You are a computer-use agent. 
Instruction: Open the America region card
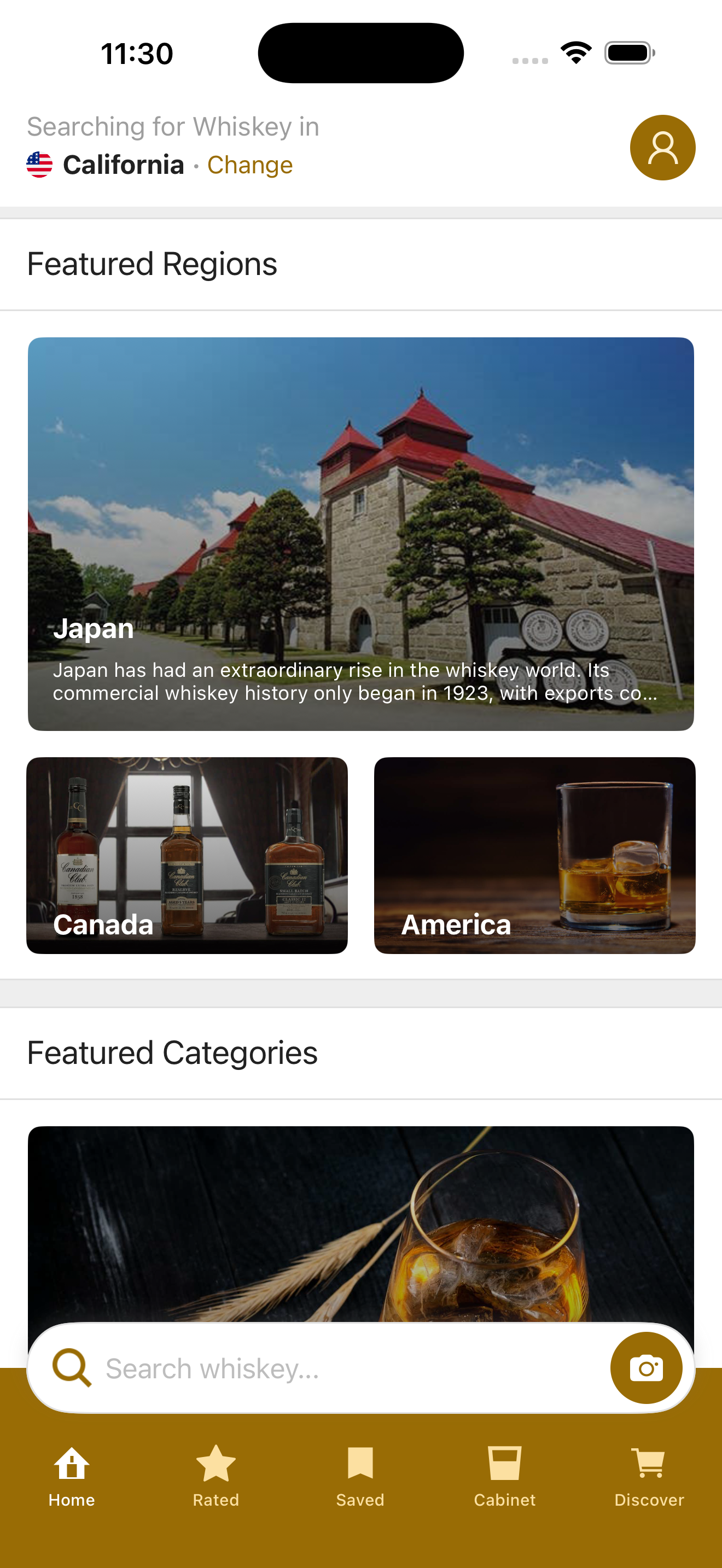534,855
